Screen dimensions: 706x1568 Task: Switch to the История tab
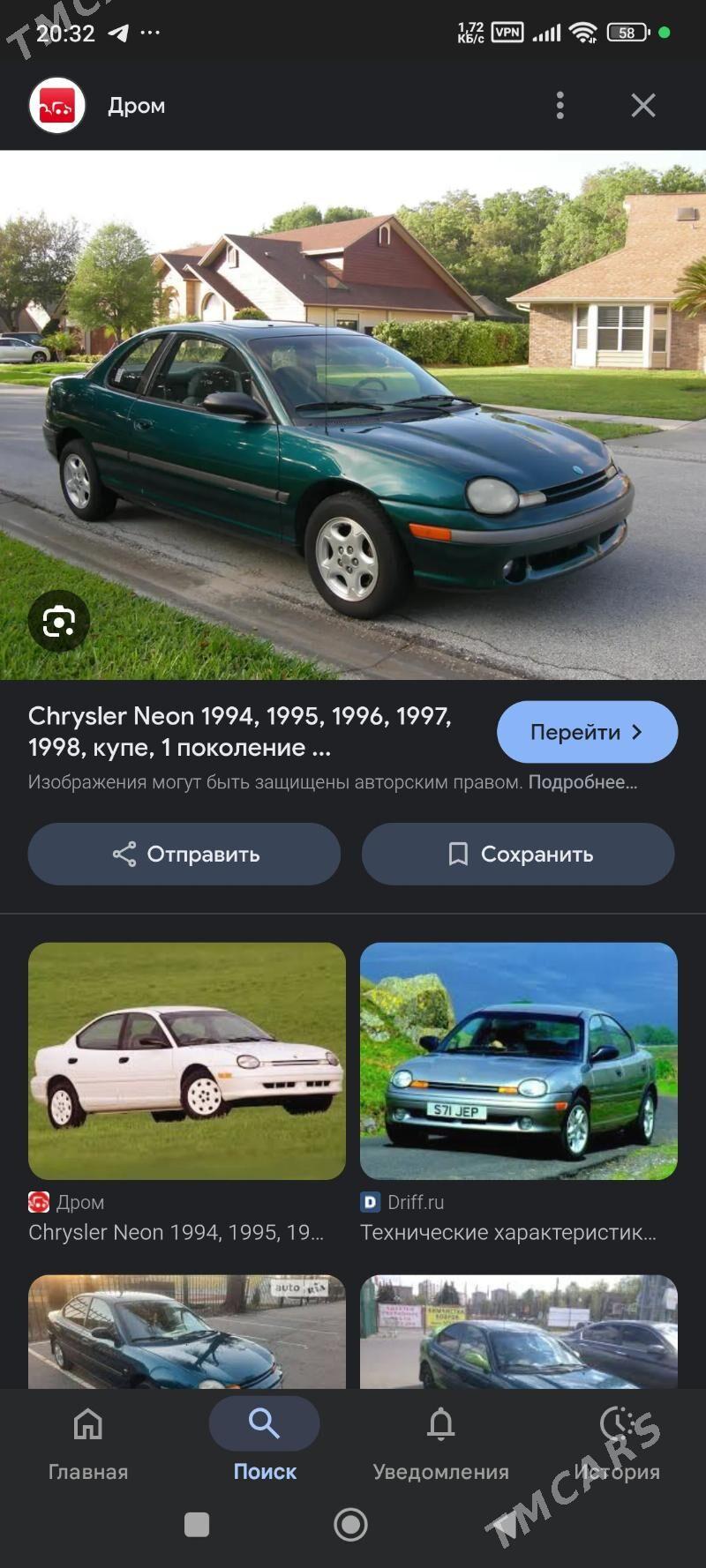[x=617, y=1440]
